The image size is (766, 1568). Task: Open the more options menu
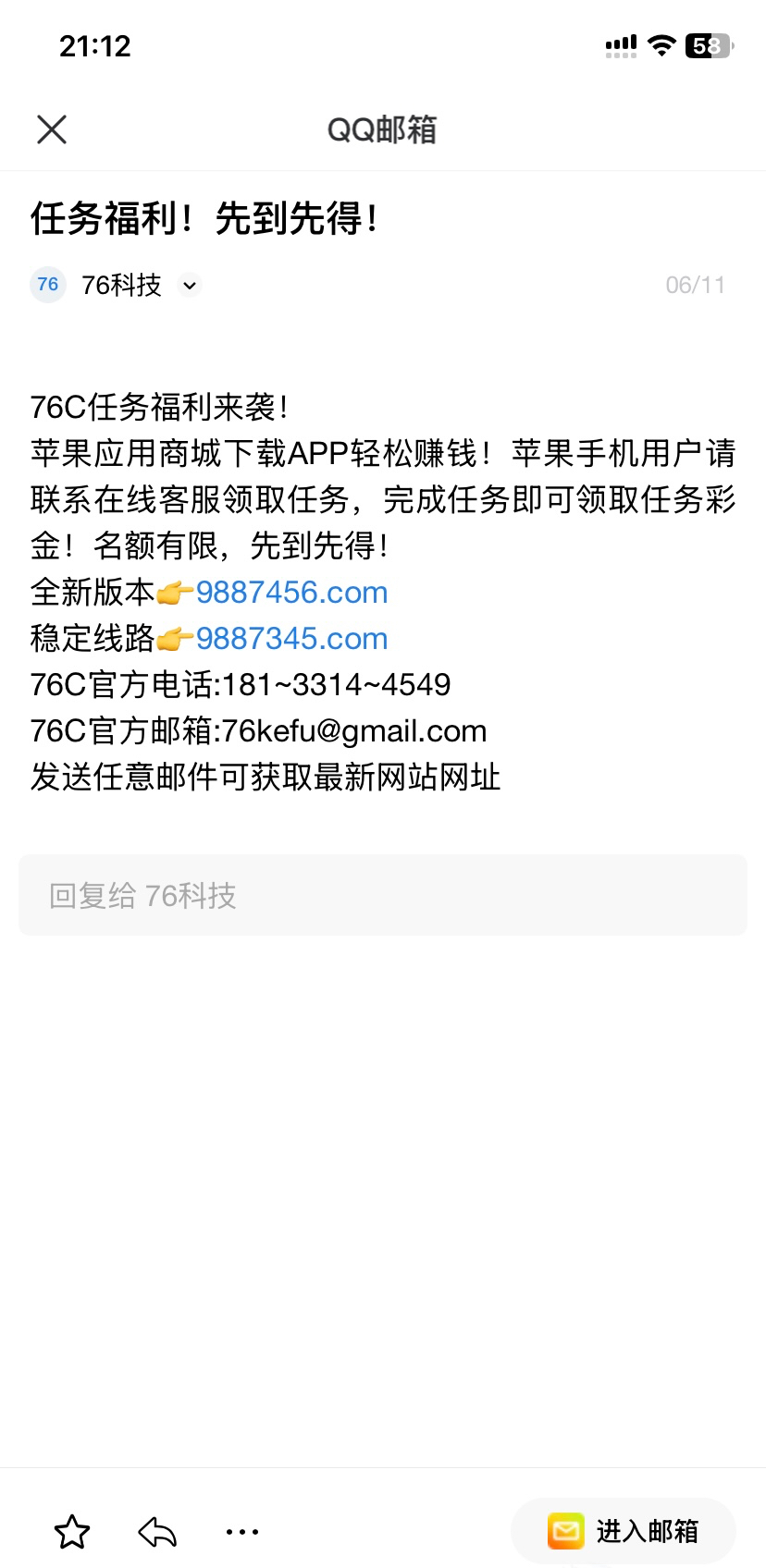coord(242,1532)
